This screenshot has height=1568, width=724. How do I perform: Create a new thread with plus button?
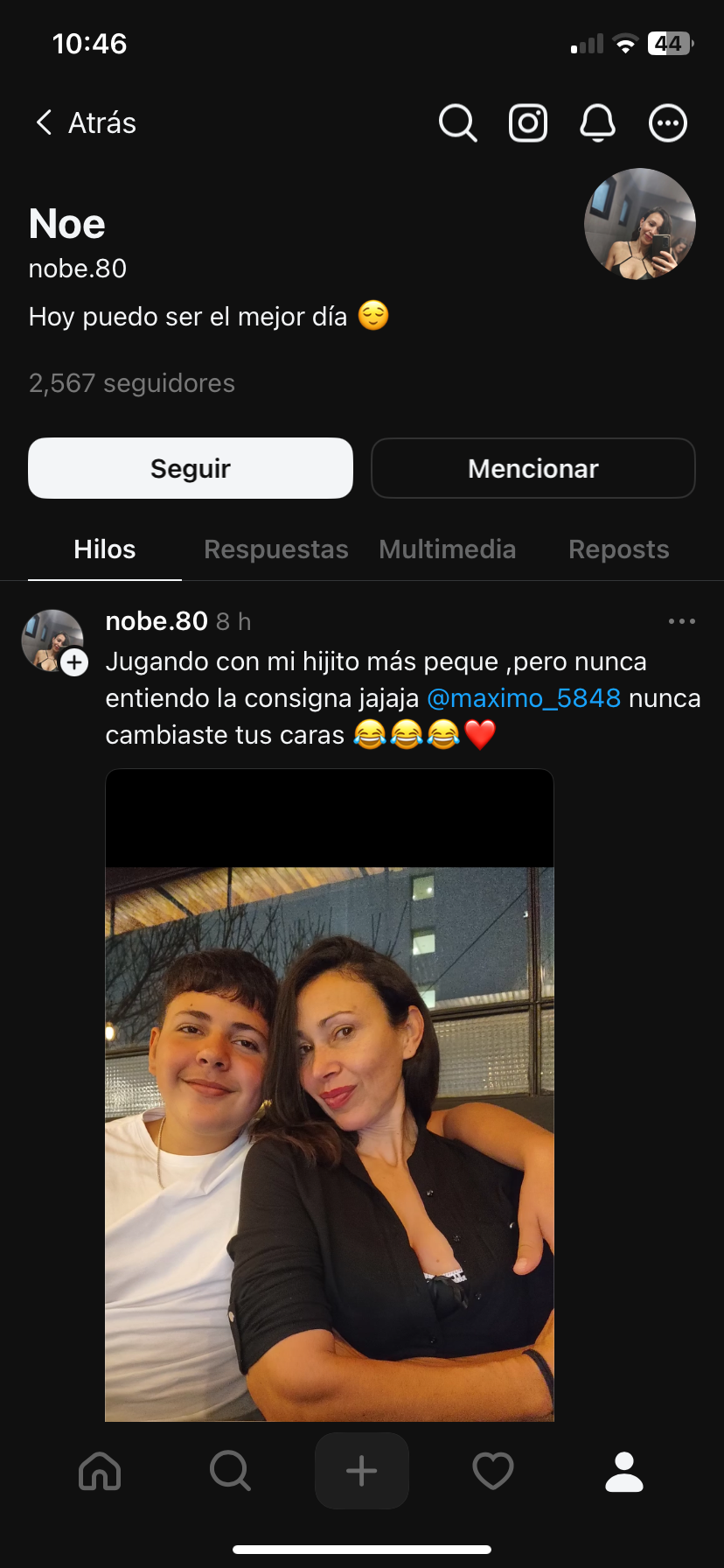pos(362,1471)
